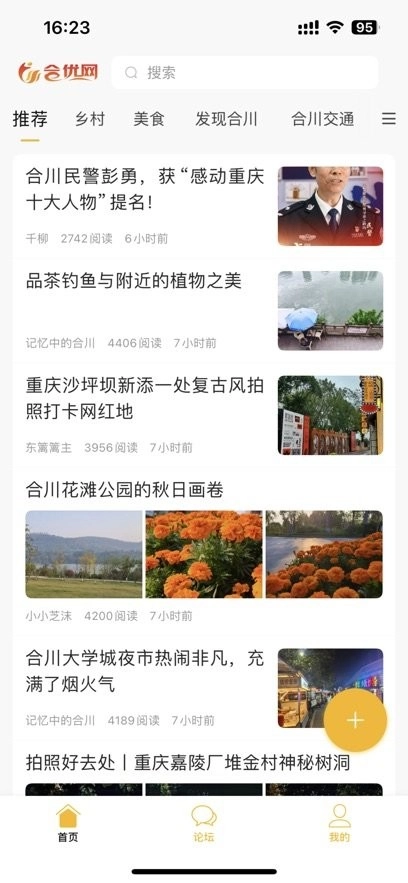Go to the 推荐 tab
This screenshot has height=883, width=408.
coord(30,119)
